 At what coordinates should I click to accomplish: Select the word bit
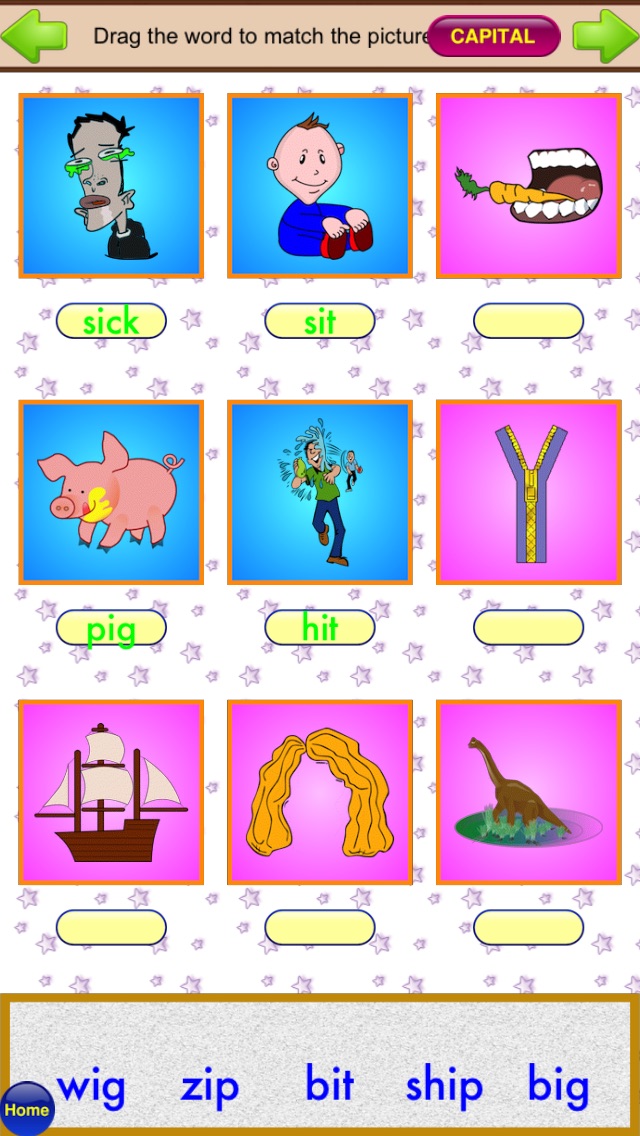point(329,1082)
